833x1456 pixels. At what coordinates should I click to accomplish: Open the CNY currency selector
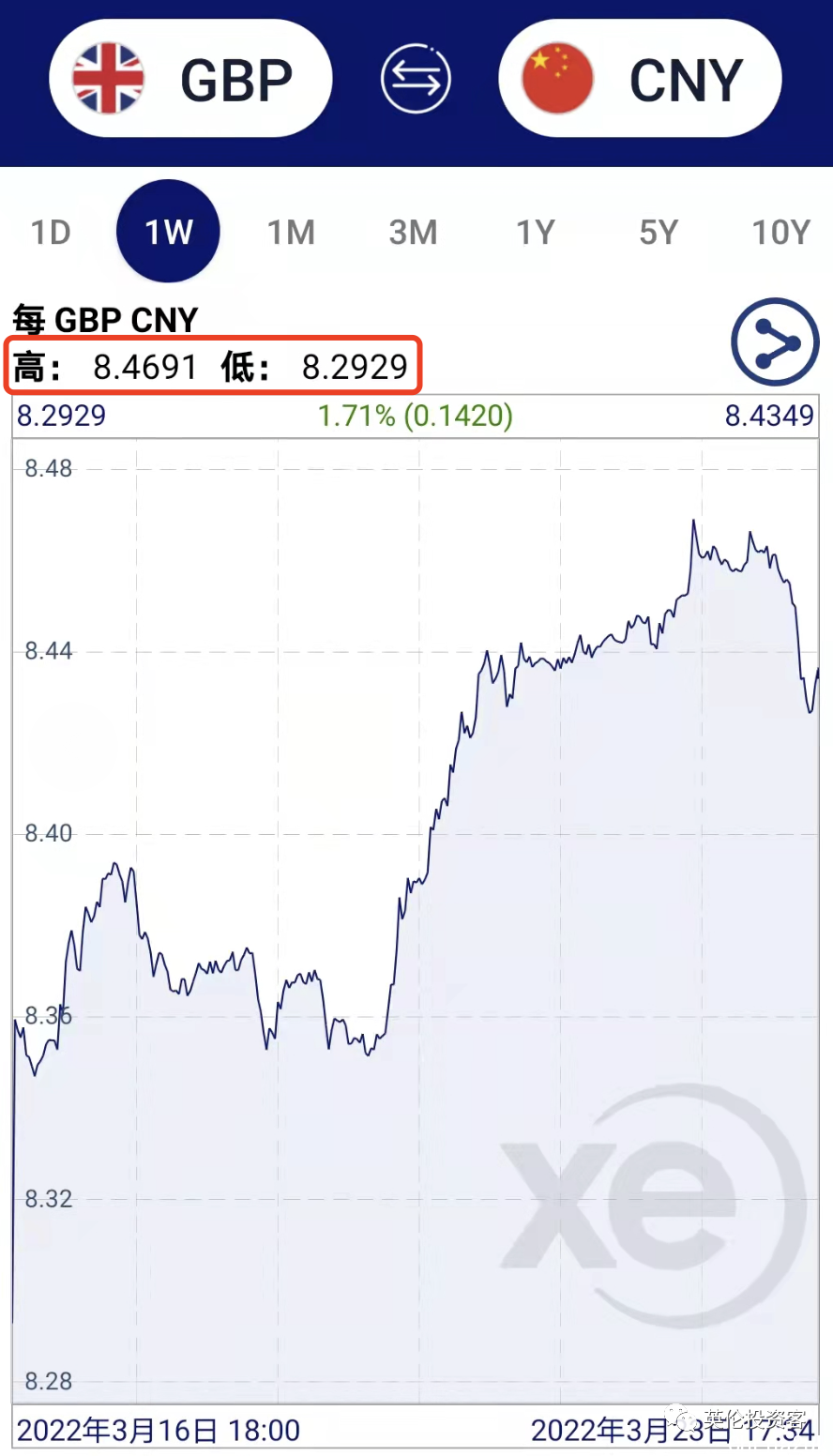(640, 79)
